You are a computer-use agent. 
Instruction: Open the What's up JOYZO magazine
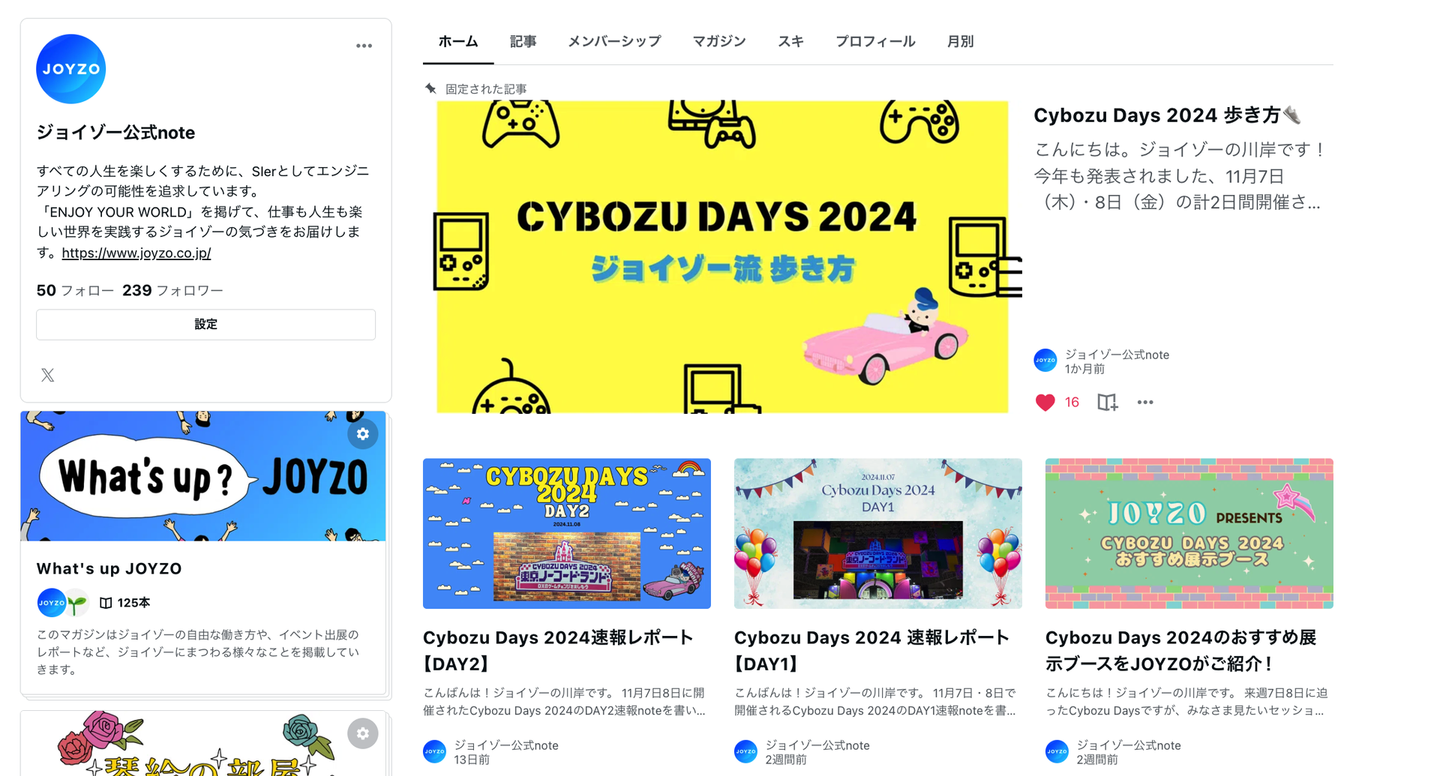(x=109, y=568)
